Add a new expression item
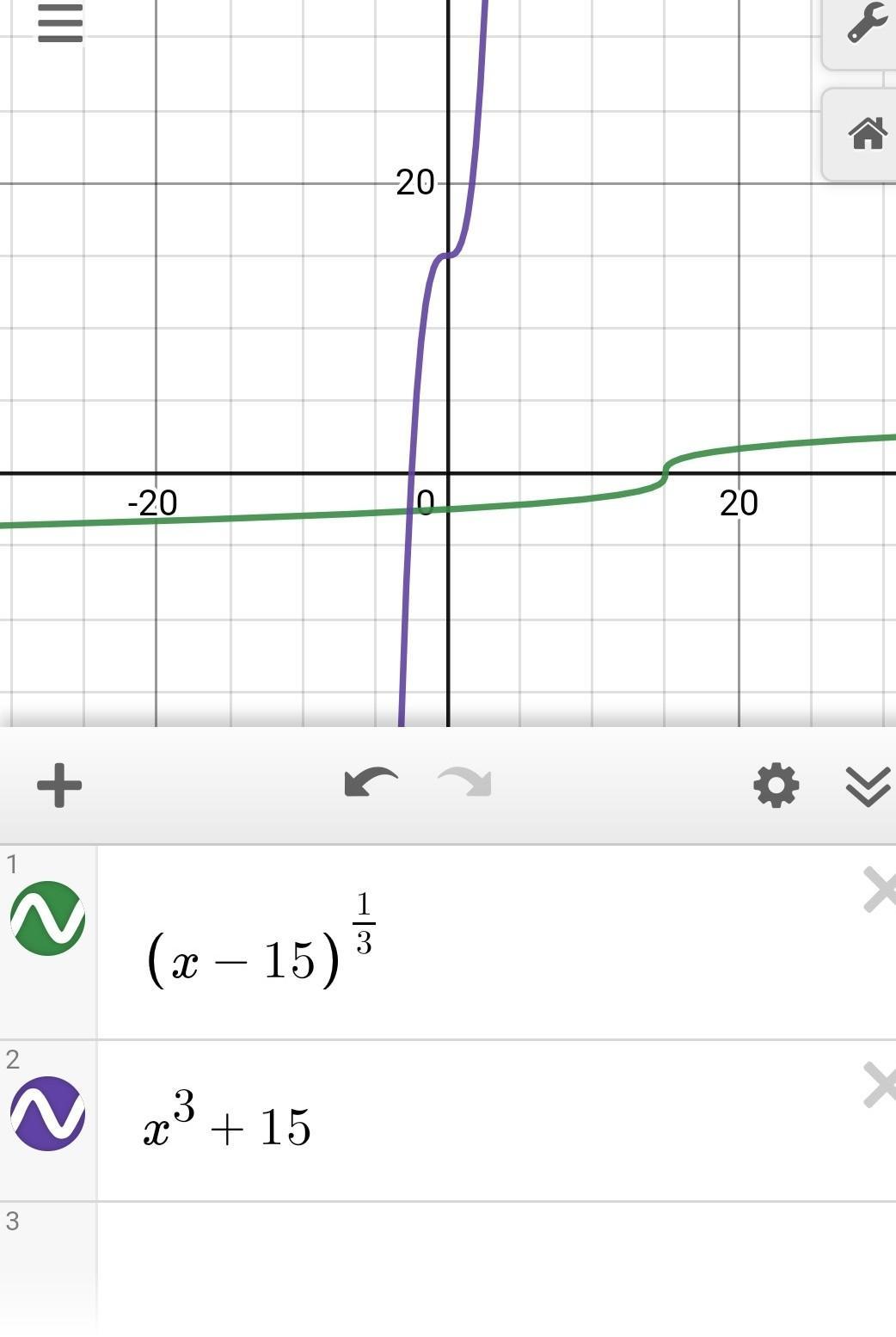This screenshot has width=896, height=1337. pos(59,785)
